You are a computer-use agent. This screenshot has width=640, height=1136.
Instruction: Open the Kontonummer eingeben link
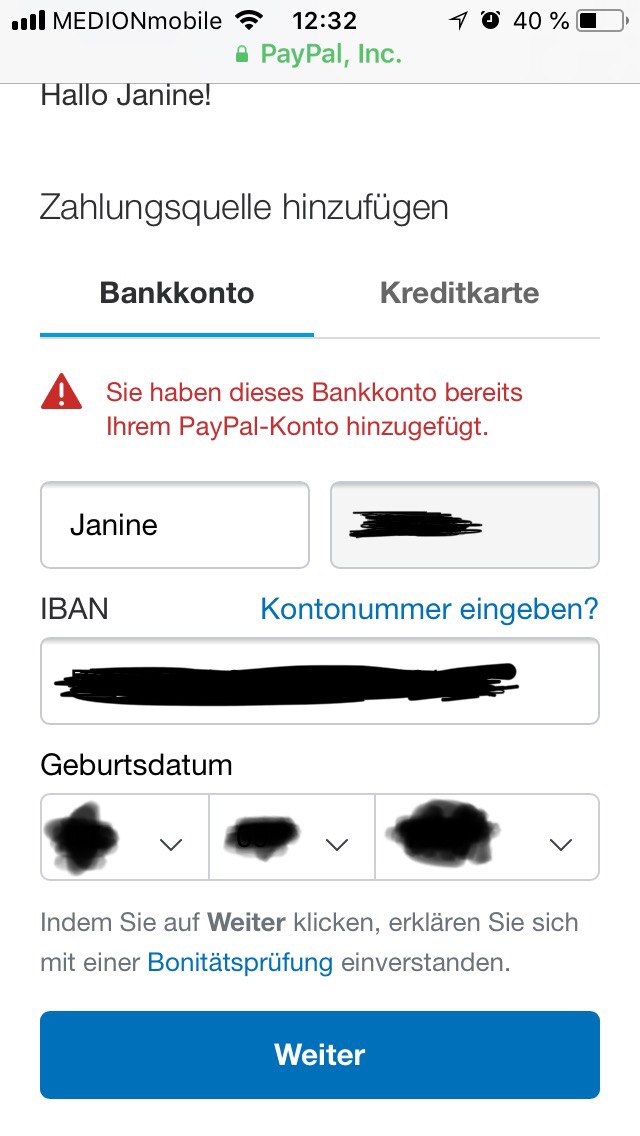[429, 609]
